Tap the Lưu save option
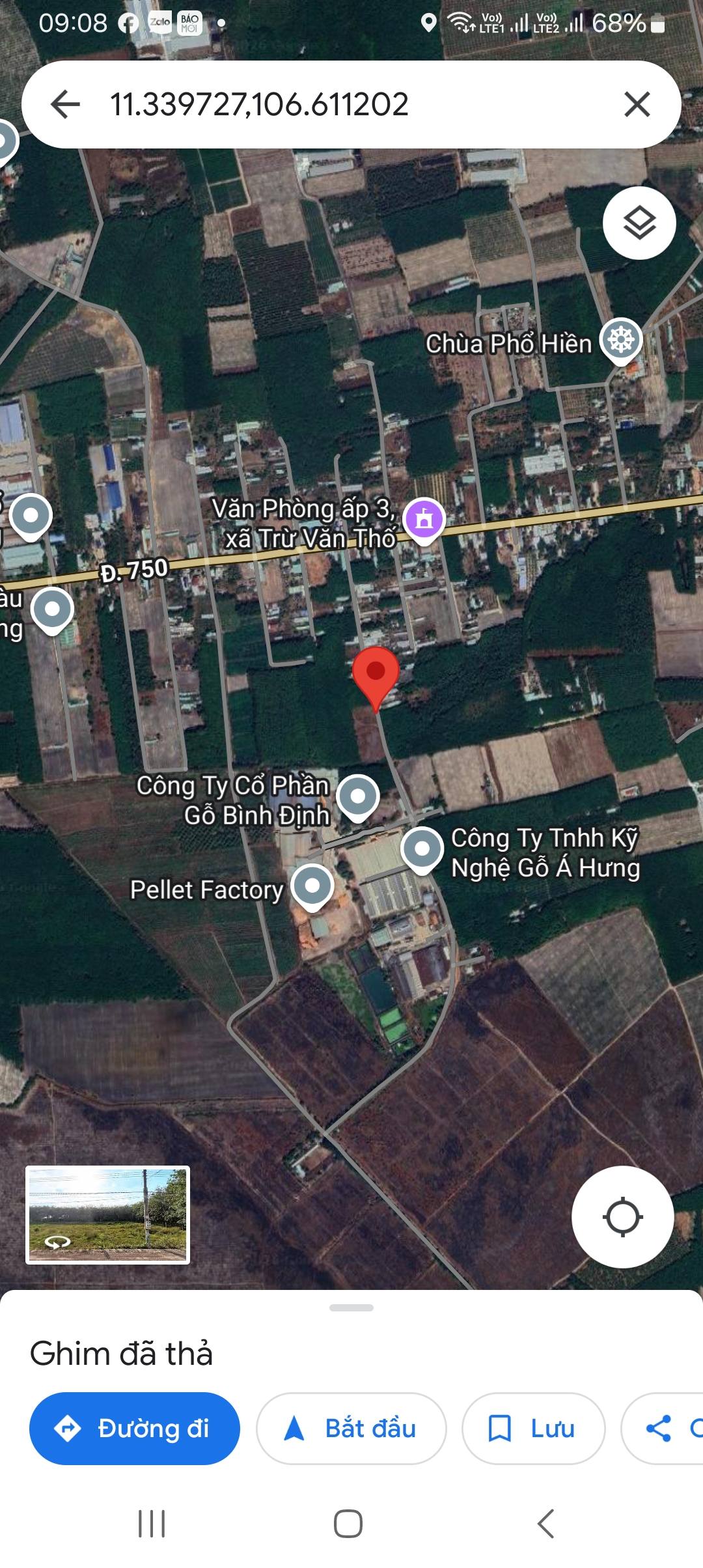The image size is (703, 1568). [x=532, y=1427]
